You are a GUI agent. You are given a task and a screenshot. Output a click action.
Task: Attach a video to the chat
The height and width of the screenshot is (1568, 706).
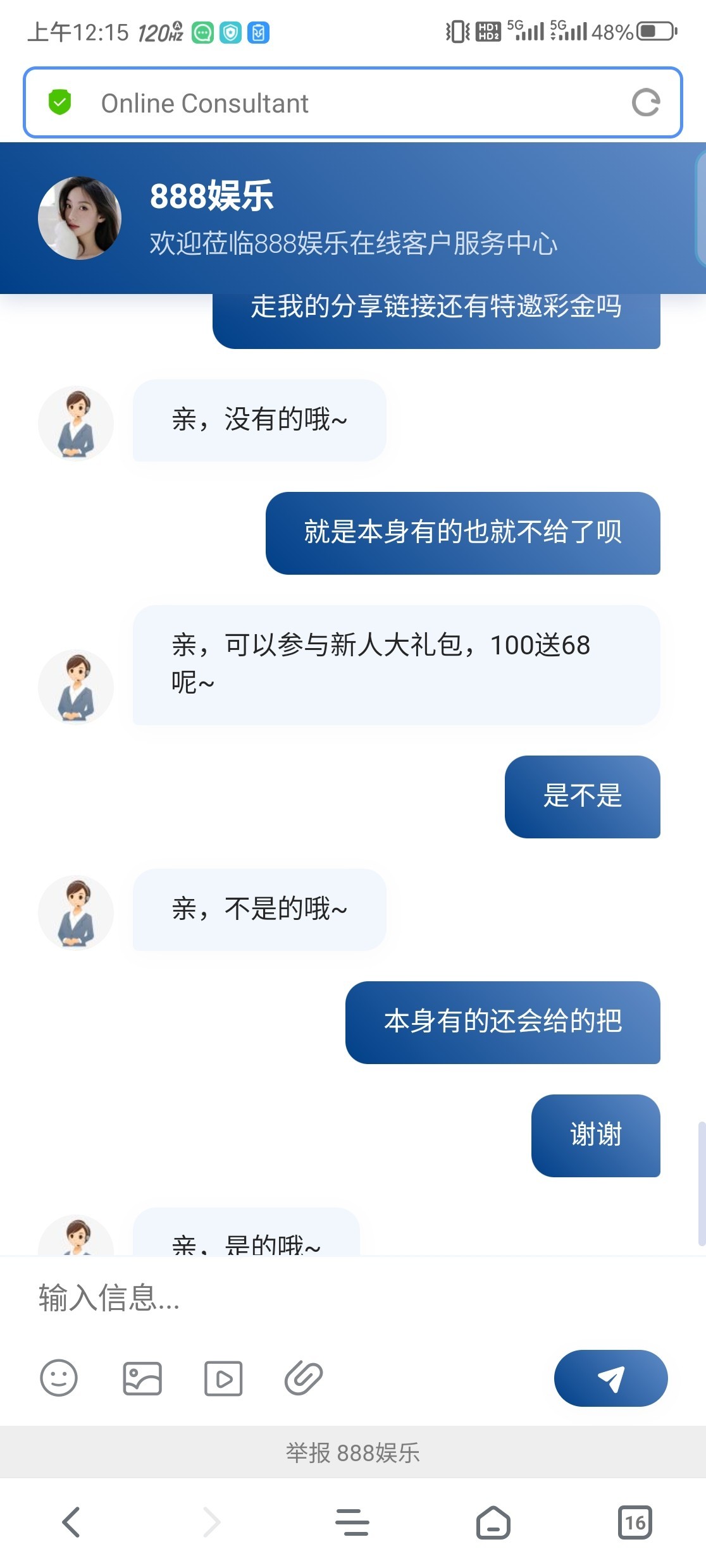223,1378
